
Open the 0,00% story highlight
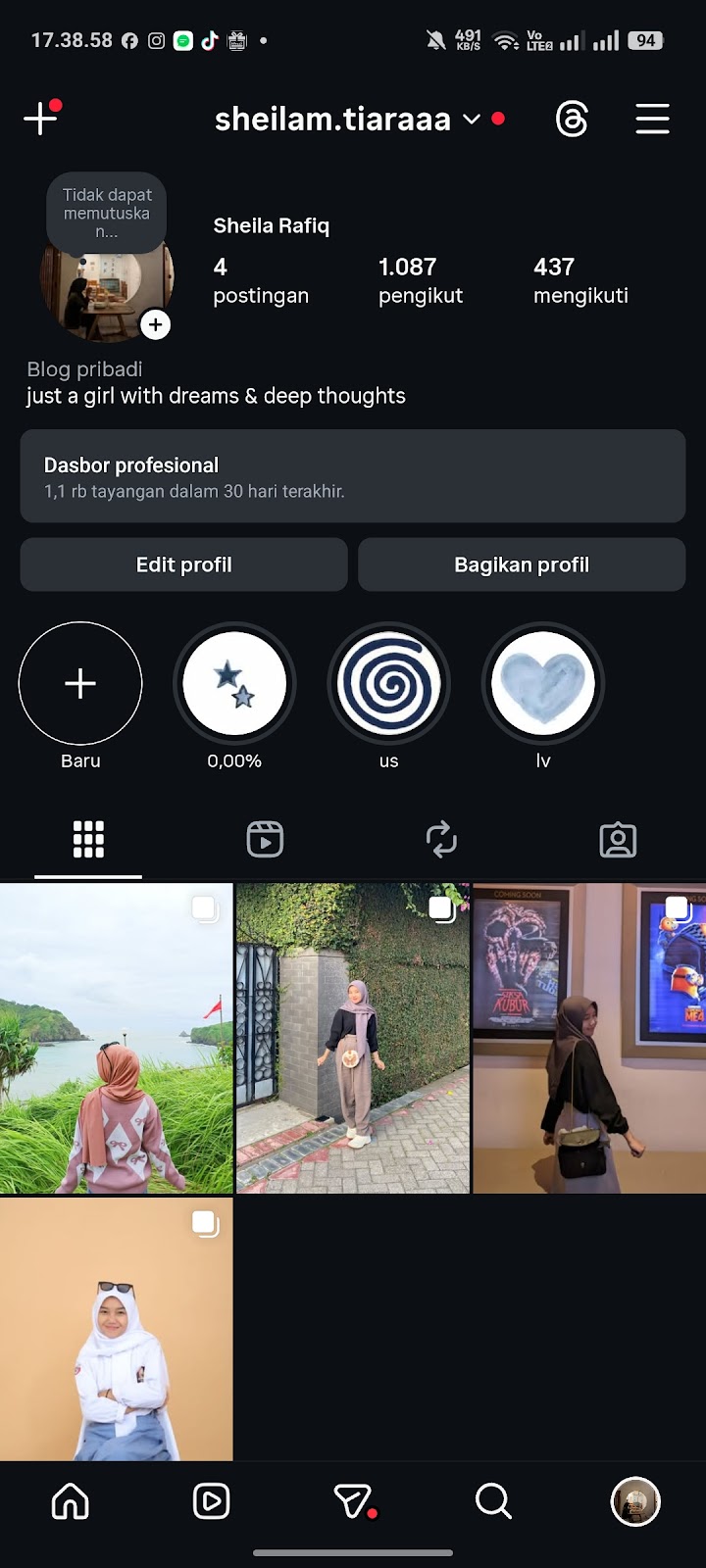coord(234,684)
